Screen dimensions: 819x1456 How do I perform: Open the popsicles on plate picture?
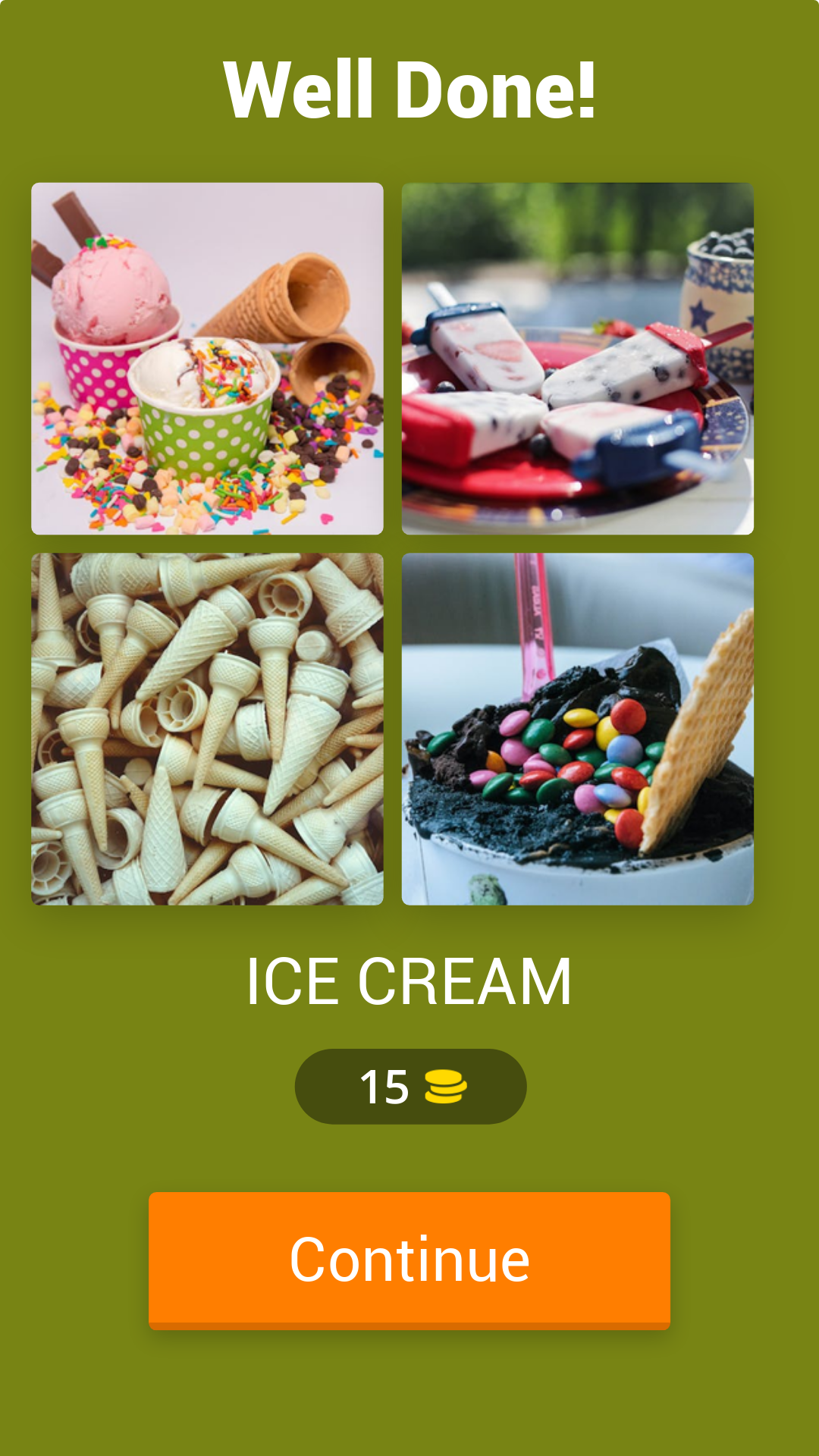click(x=577, y=359)
